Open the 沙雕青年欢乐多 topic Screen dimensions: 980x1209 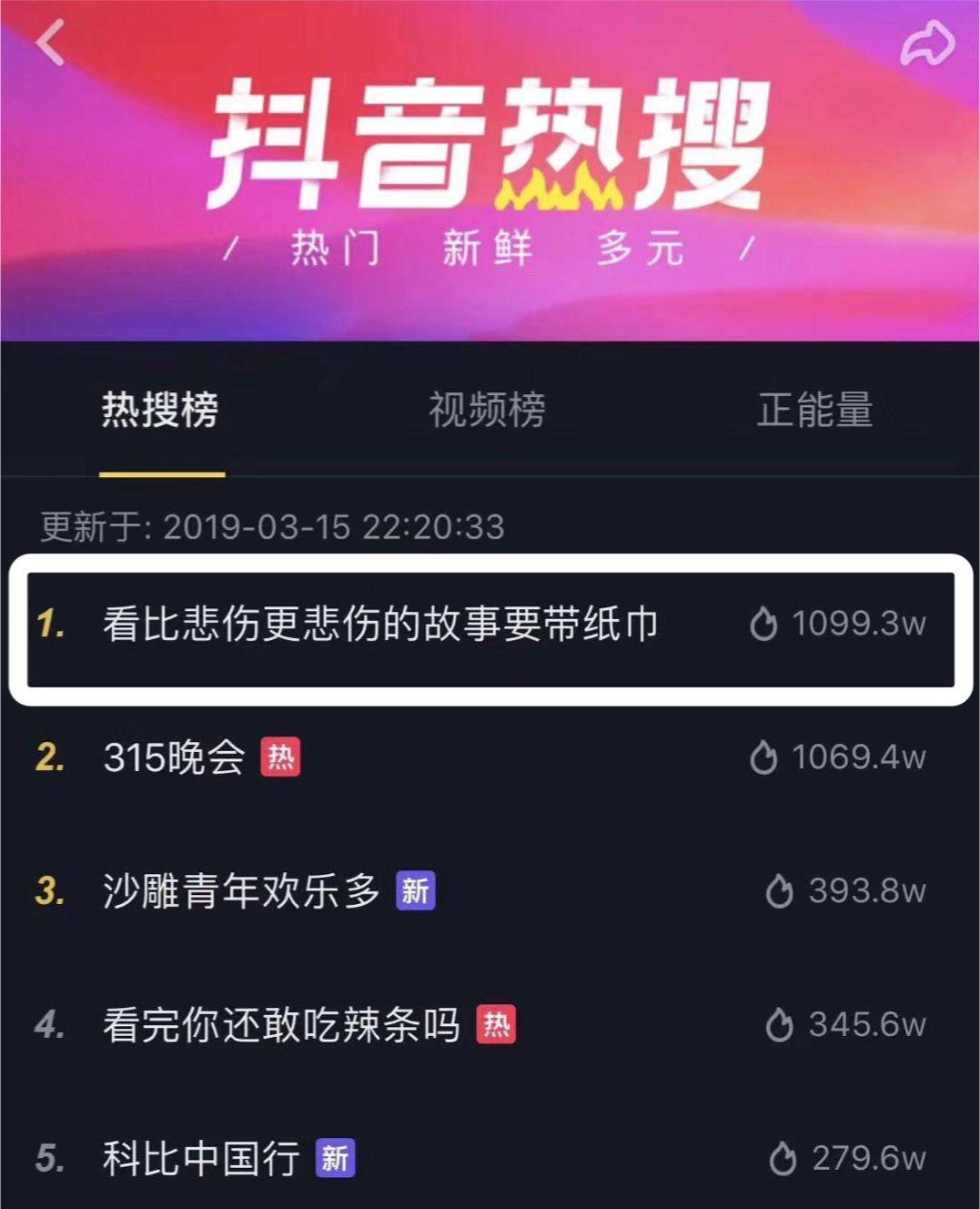pyautogui.click(x=241, y=891)
